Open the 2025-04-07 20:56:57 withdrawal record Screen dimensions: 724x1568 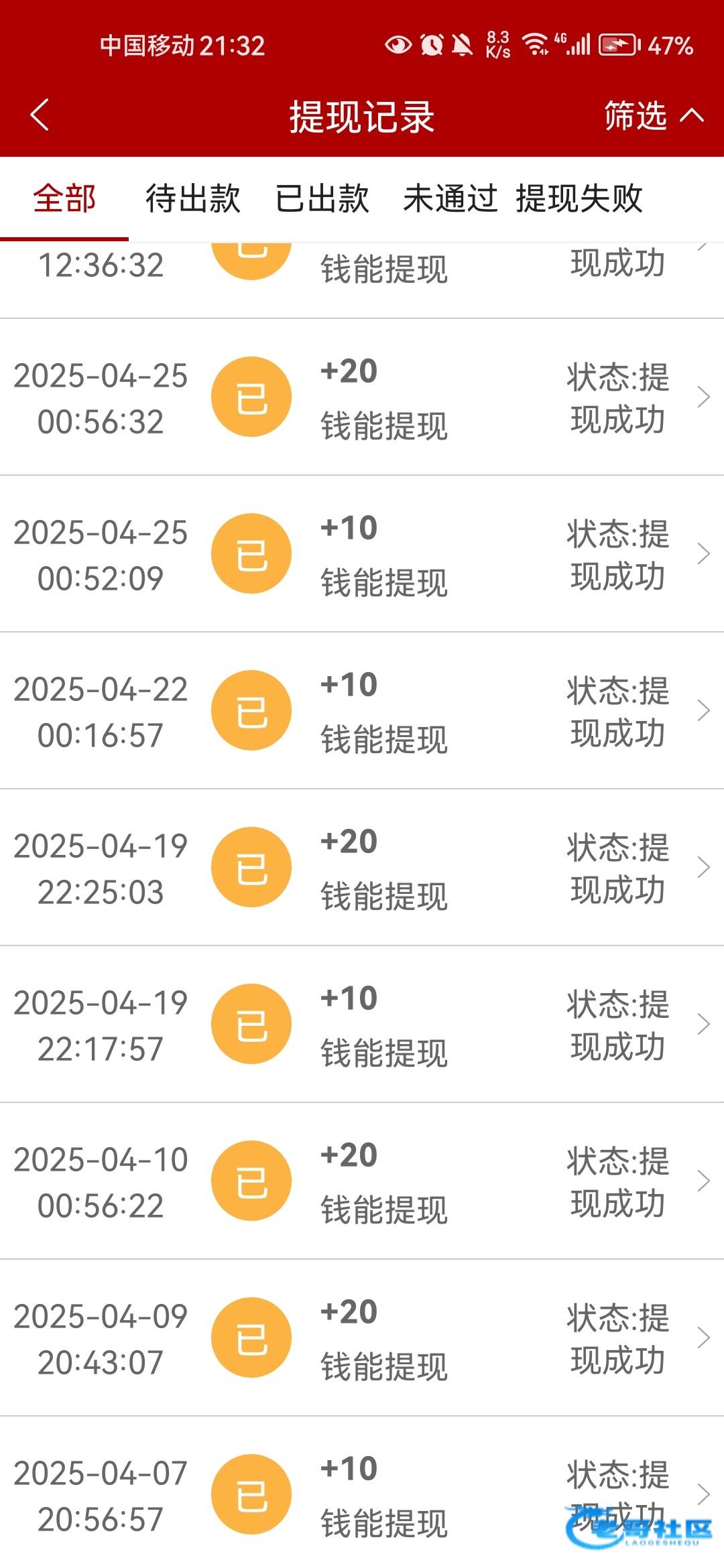362,1495
